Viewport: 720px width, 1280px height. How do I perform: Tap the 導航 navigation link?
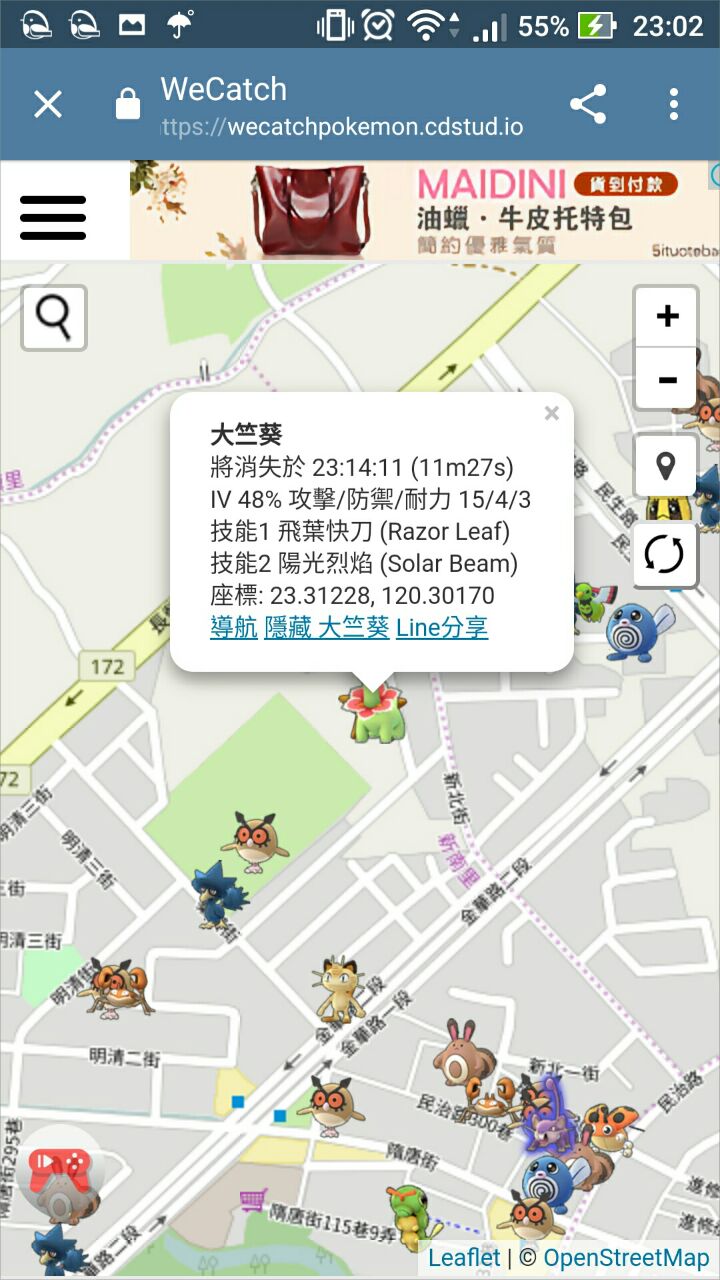(x=234, y=628)
